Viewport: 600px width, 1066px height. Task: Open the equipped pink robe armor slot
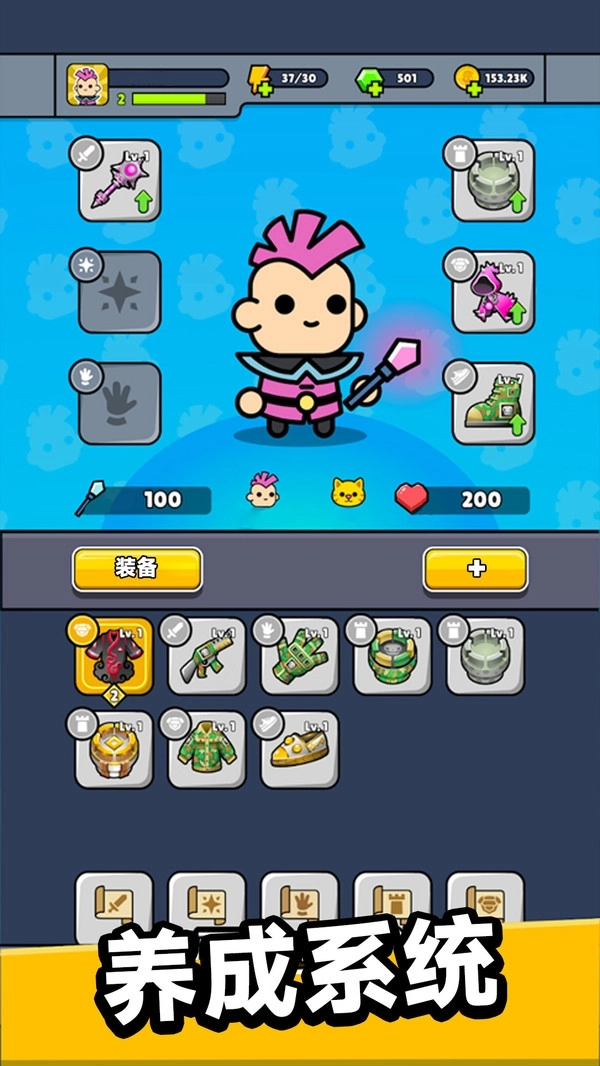[493, 292]
